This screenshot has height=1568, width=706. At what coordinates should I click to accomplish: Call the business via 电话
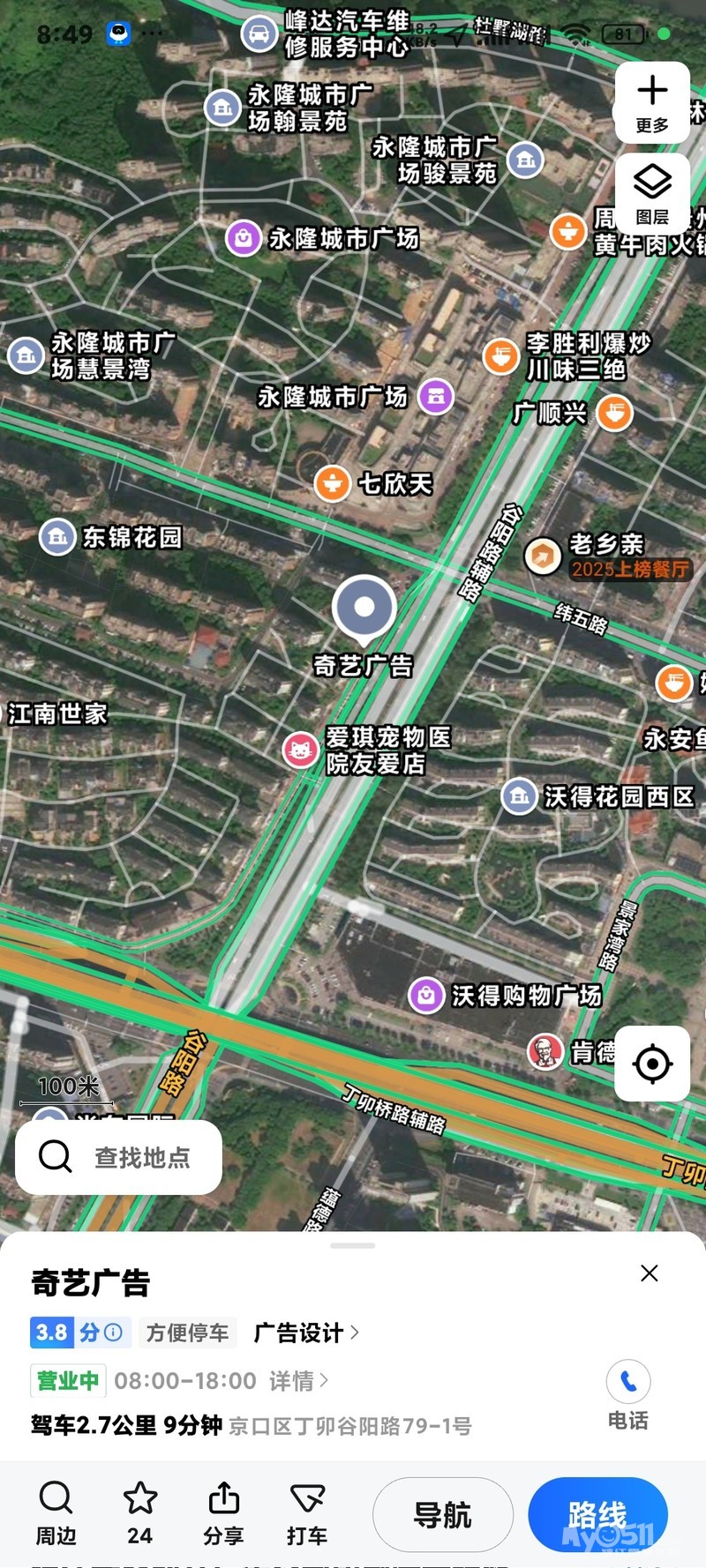tap(627, 1394)
